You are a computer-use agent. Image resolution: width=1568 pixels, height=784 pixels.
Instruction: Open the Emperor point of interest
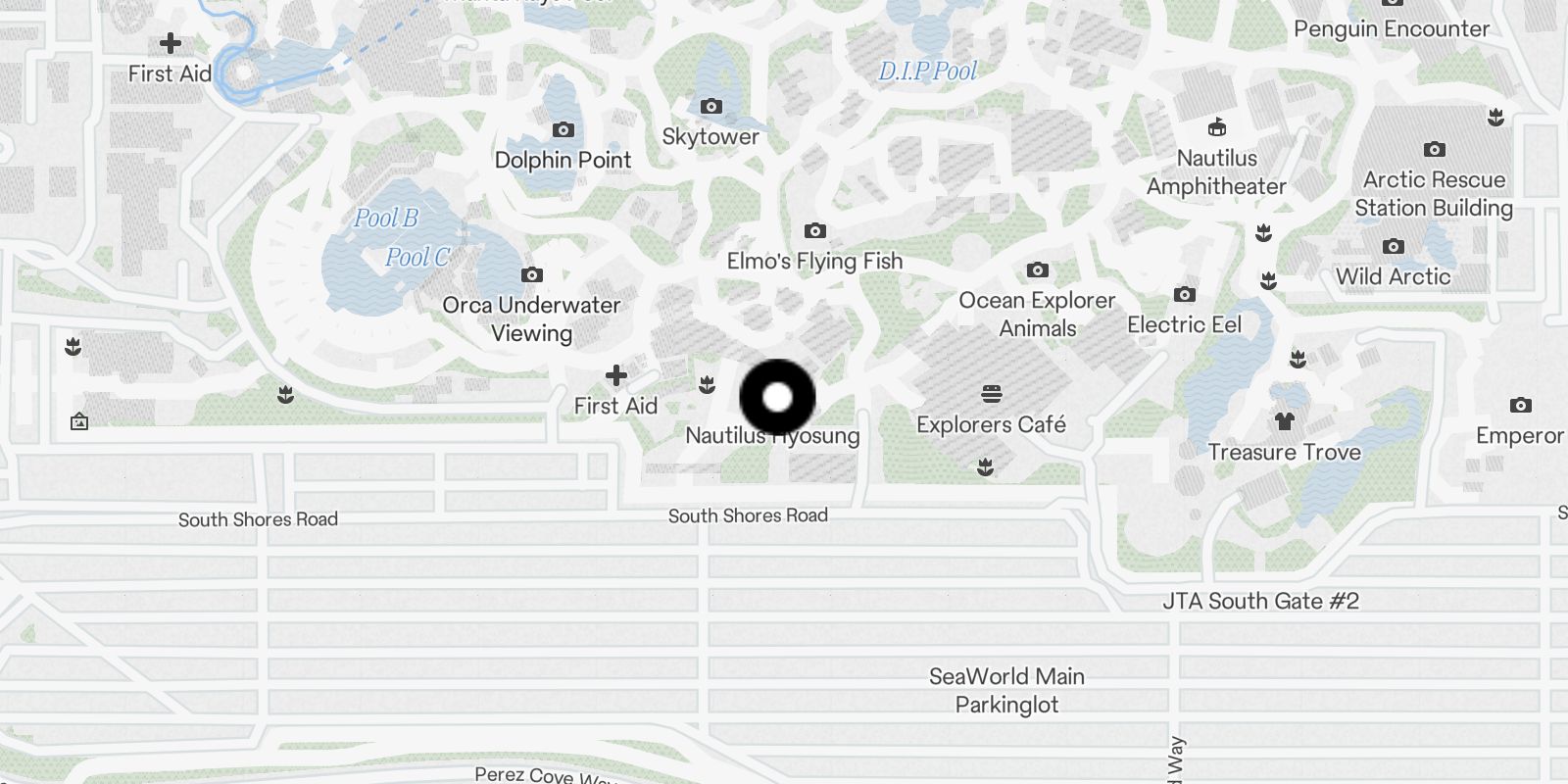pyautogui.click(x=1520, y=406)
